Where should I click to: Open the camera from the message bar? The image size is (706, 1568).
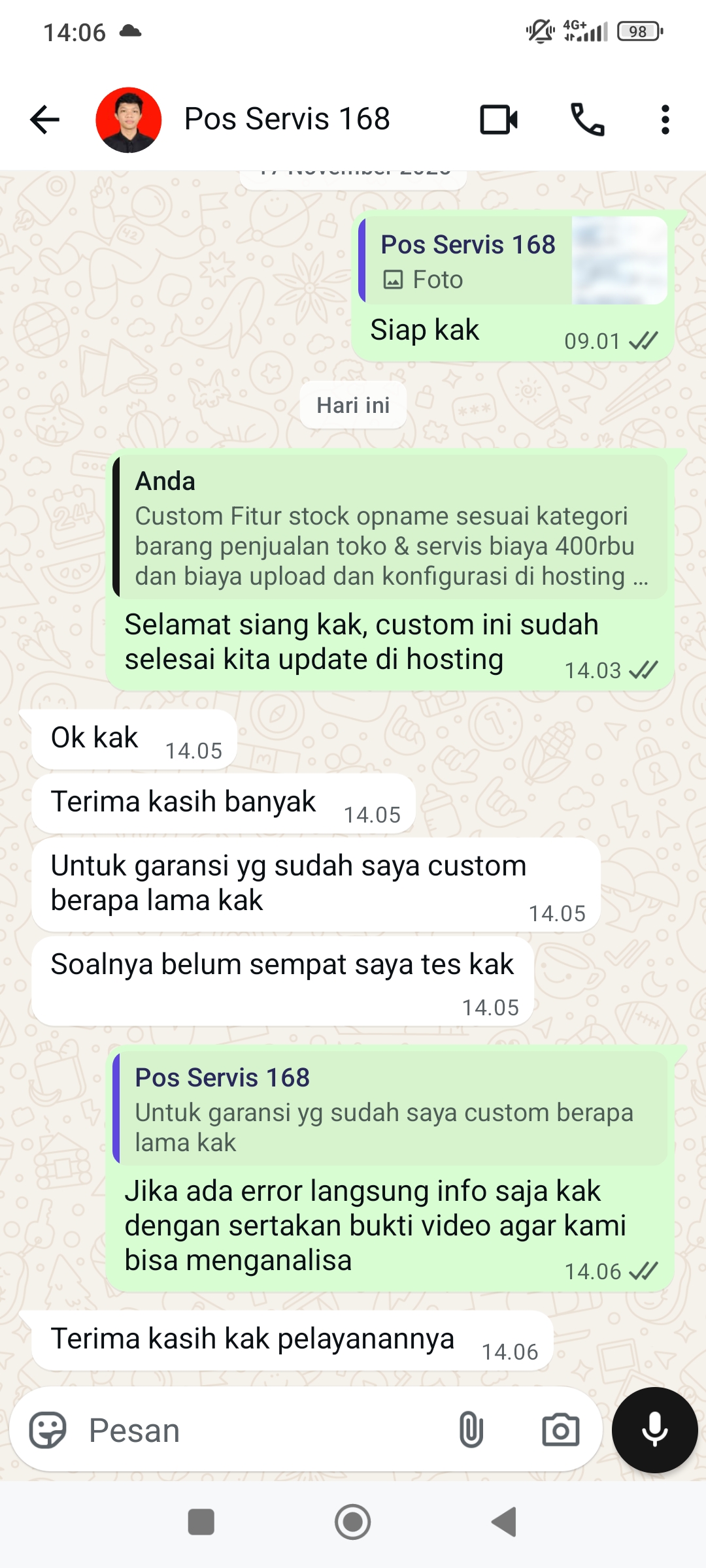[x=560, y=1430]
